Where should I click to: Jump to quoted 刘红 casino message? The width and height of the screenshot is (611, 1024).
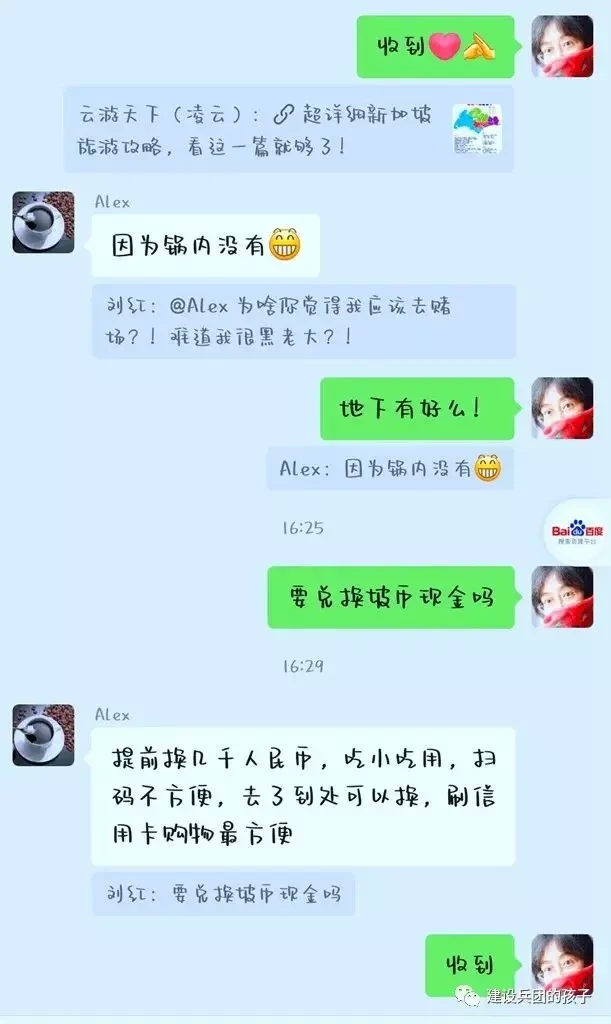tap(303, 321)
